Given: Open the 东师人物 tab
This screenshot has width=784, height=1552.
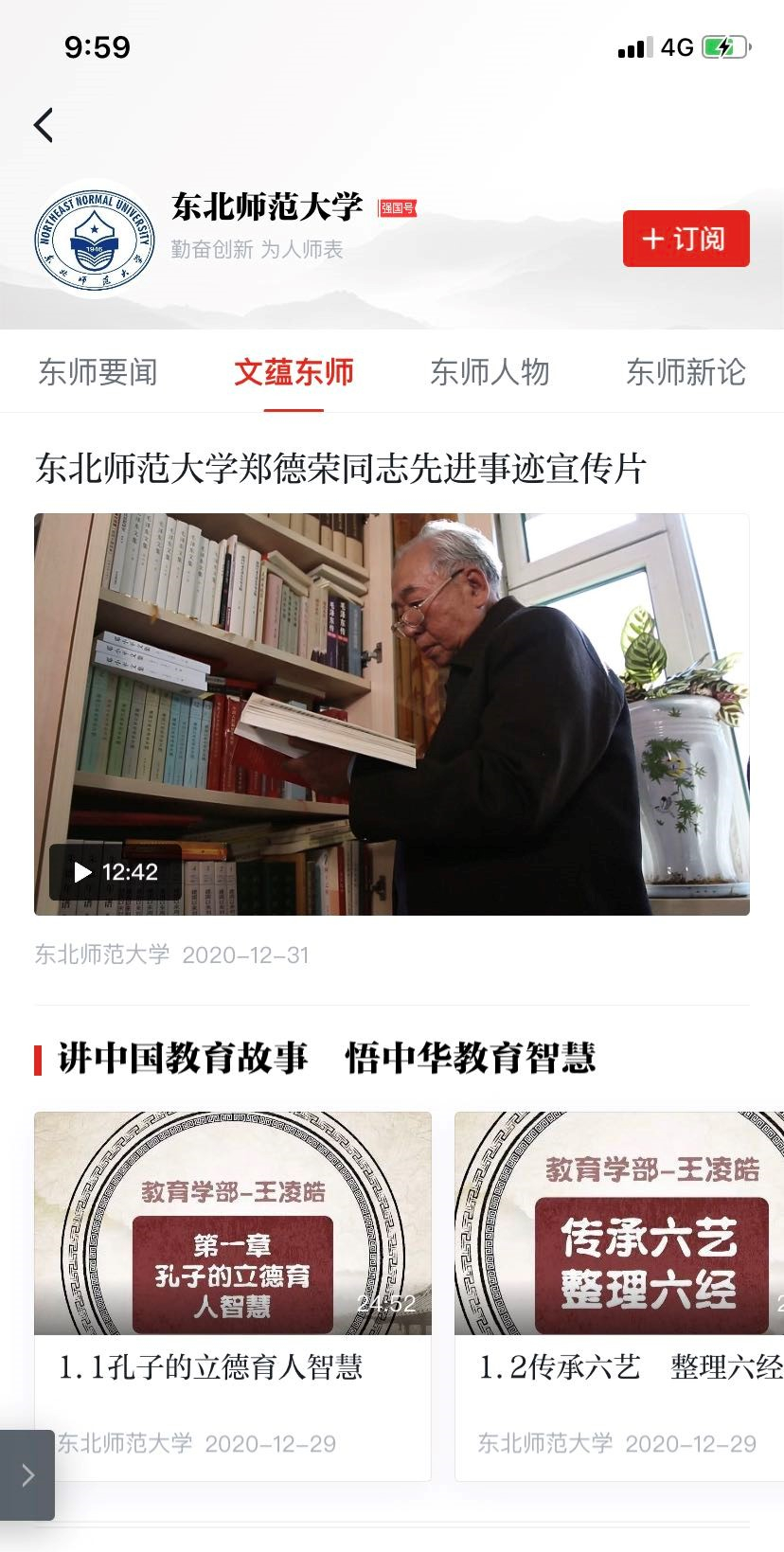Looking at the screenshot, I should tap(490, 372).
